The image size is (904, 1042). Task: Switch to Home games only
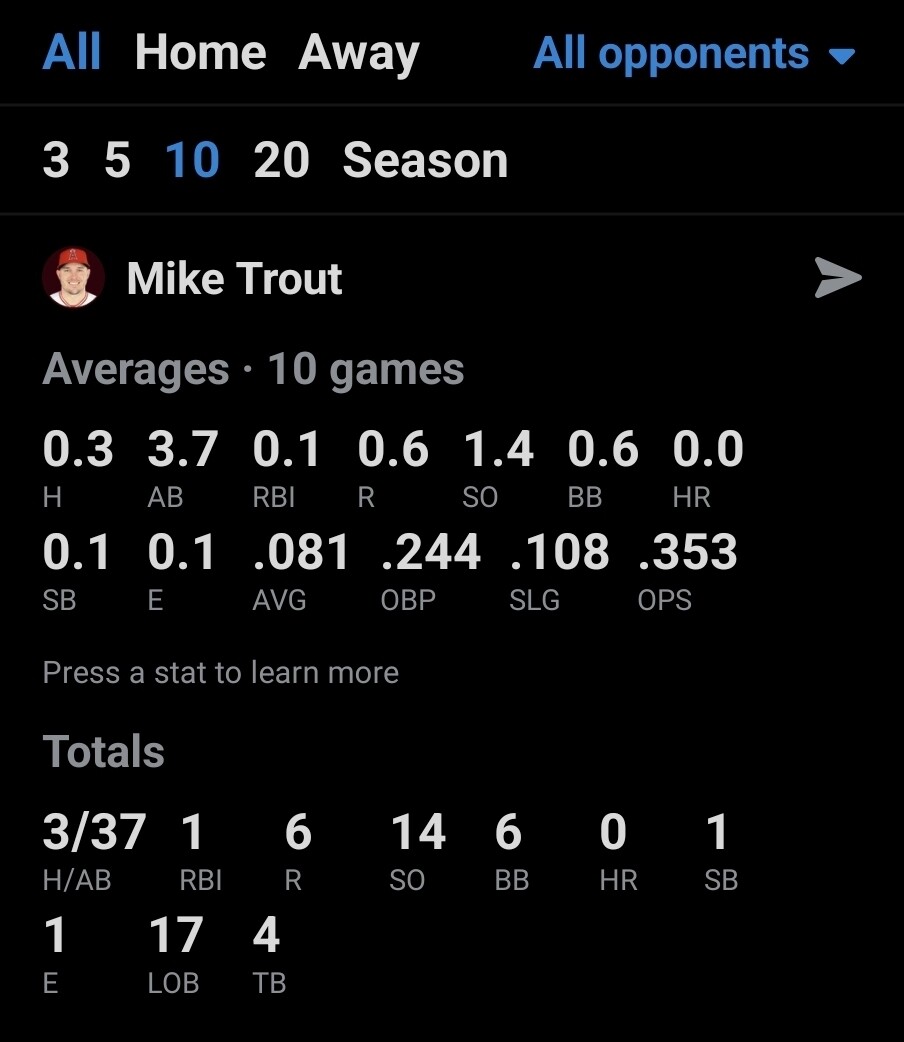[x=200, y=52]
